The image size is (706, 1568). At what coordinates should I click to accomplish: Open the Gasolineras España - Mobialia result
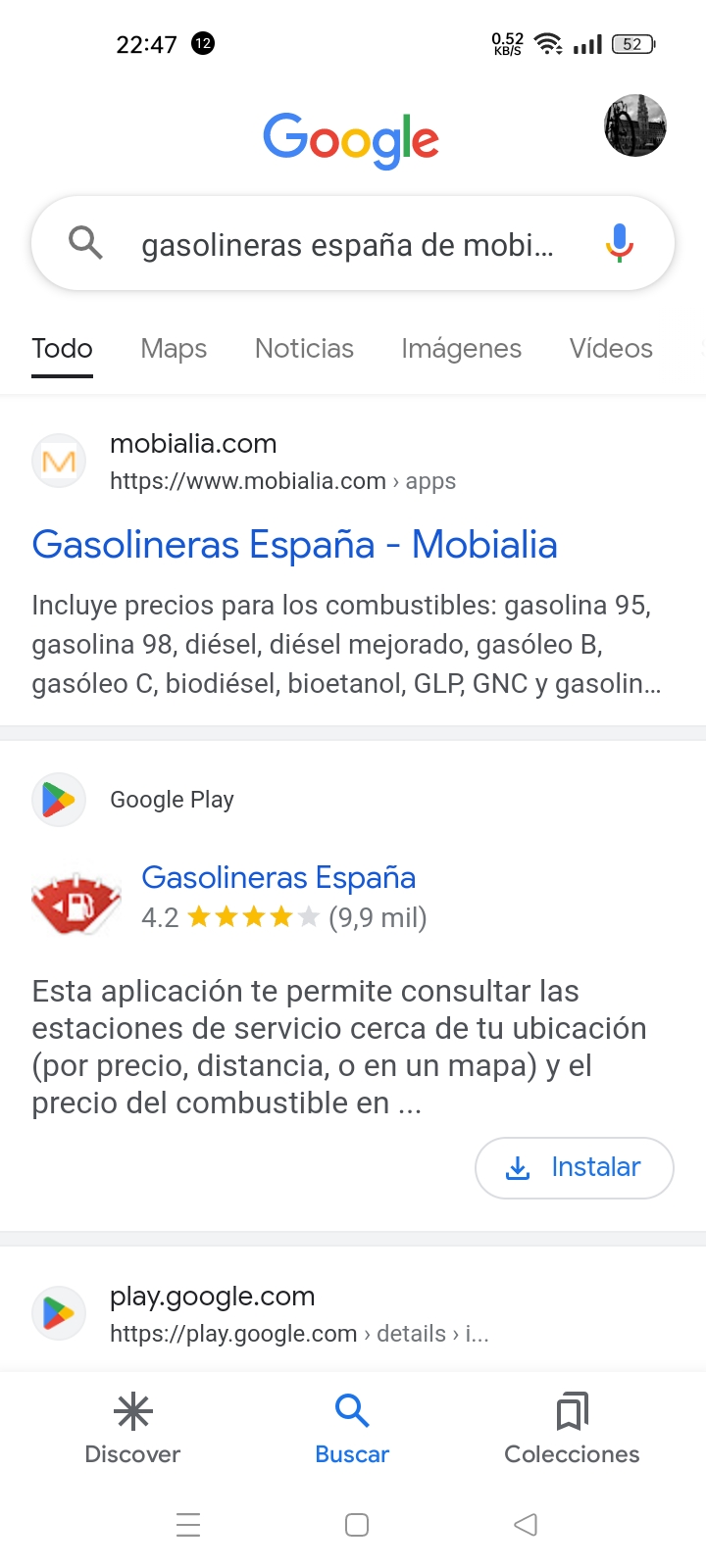pos(294,544)
